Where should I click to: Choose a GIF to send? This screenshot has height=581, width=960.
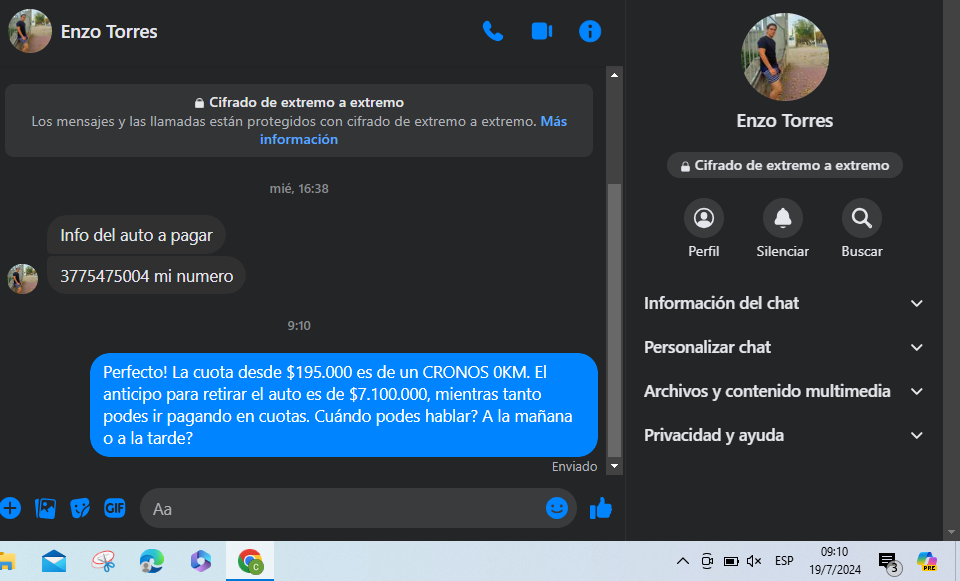click(x=115, y=508)
